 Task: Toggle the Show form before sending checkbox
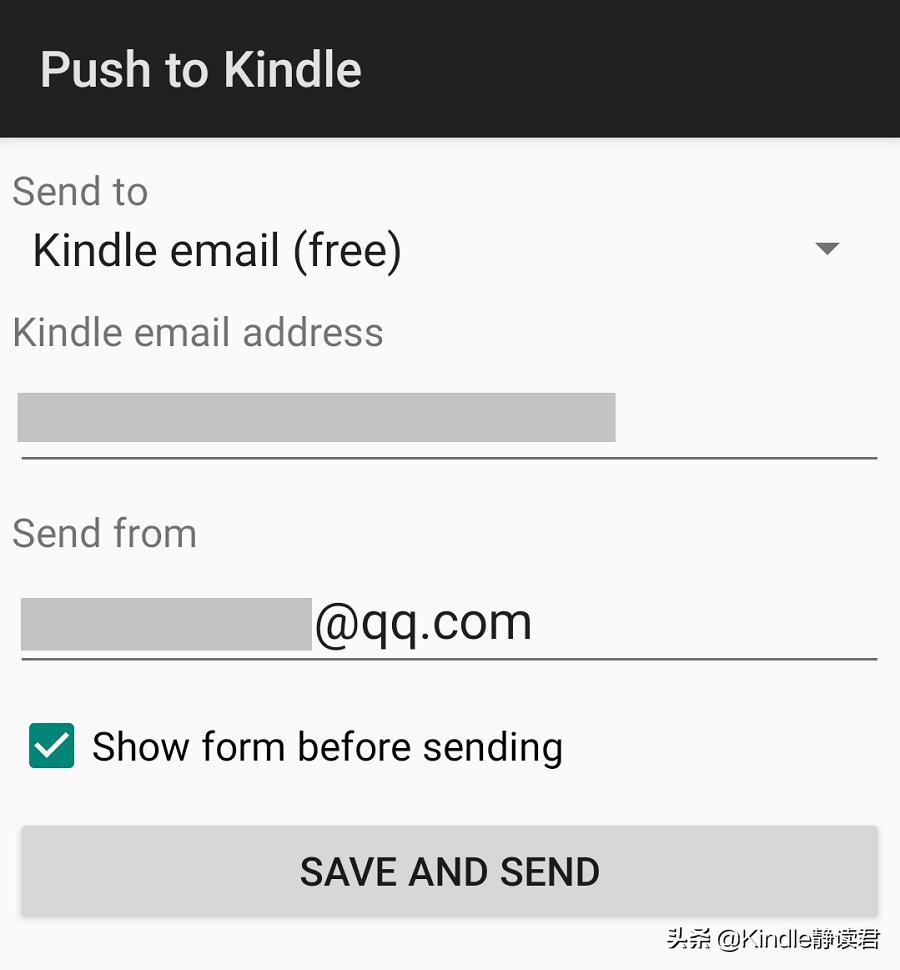[x=50, y=746]
